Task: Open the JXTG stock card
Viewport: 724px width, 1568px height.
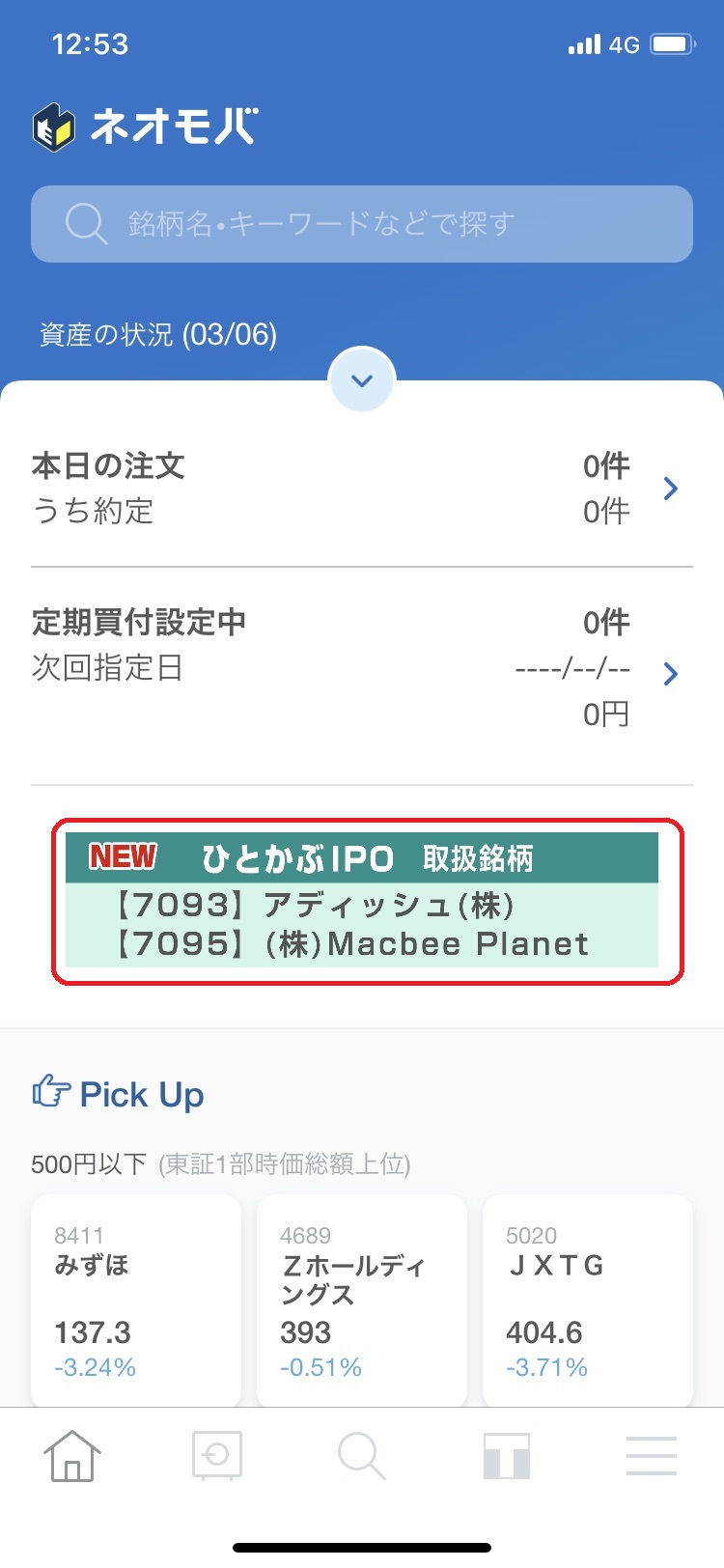Action: coord(587,1299)
